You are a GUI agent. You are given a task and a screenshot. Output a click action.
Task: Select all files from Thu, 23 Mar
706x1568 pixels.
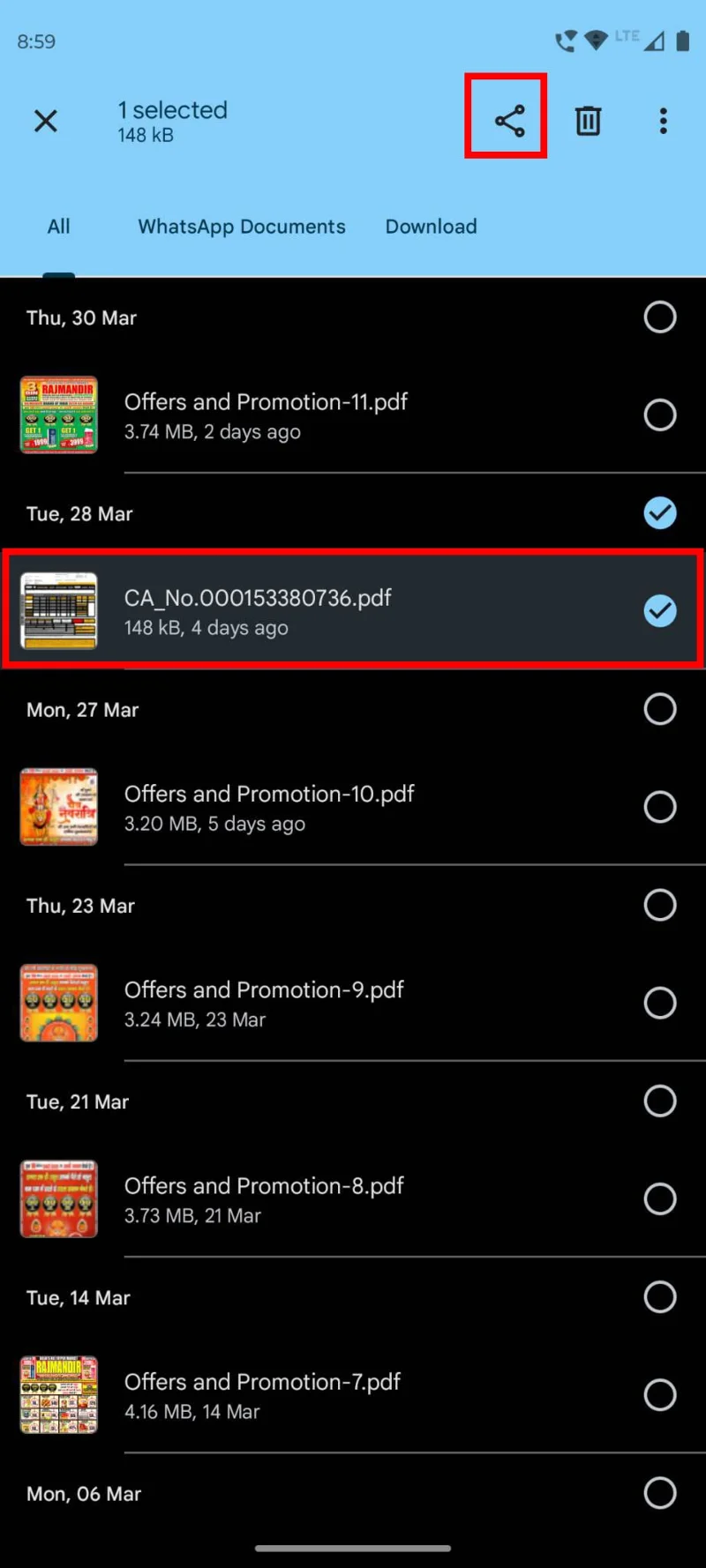(x=659, y=905)
